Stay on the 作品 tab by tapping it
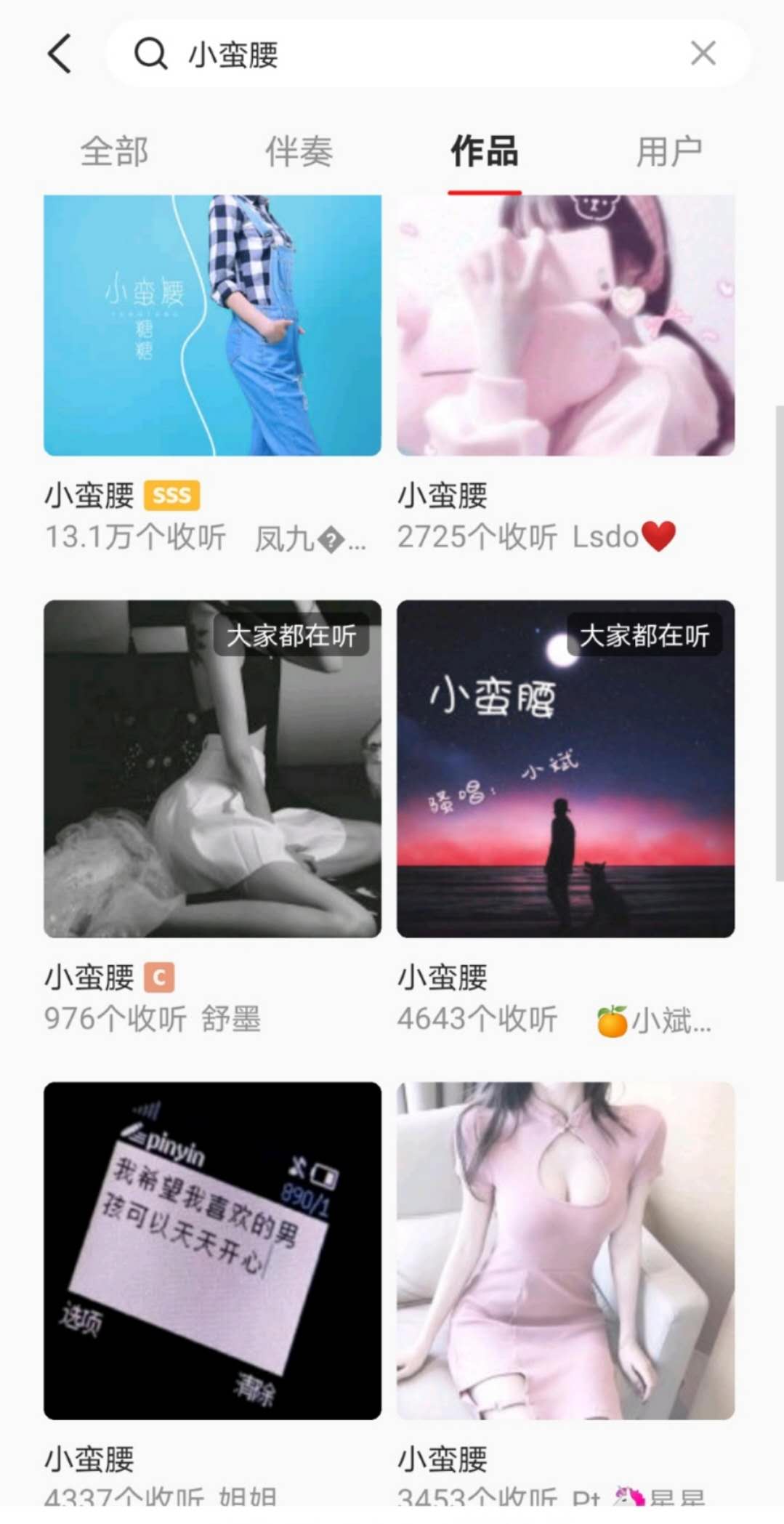784x1524 pixels. click(x=484, y=152)
